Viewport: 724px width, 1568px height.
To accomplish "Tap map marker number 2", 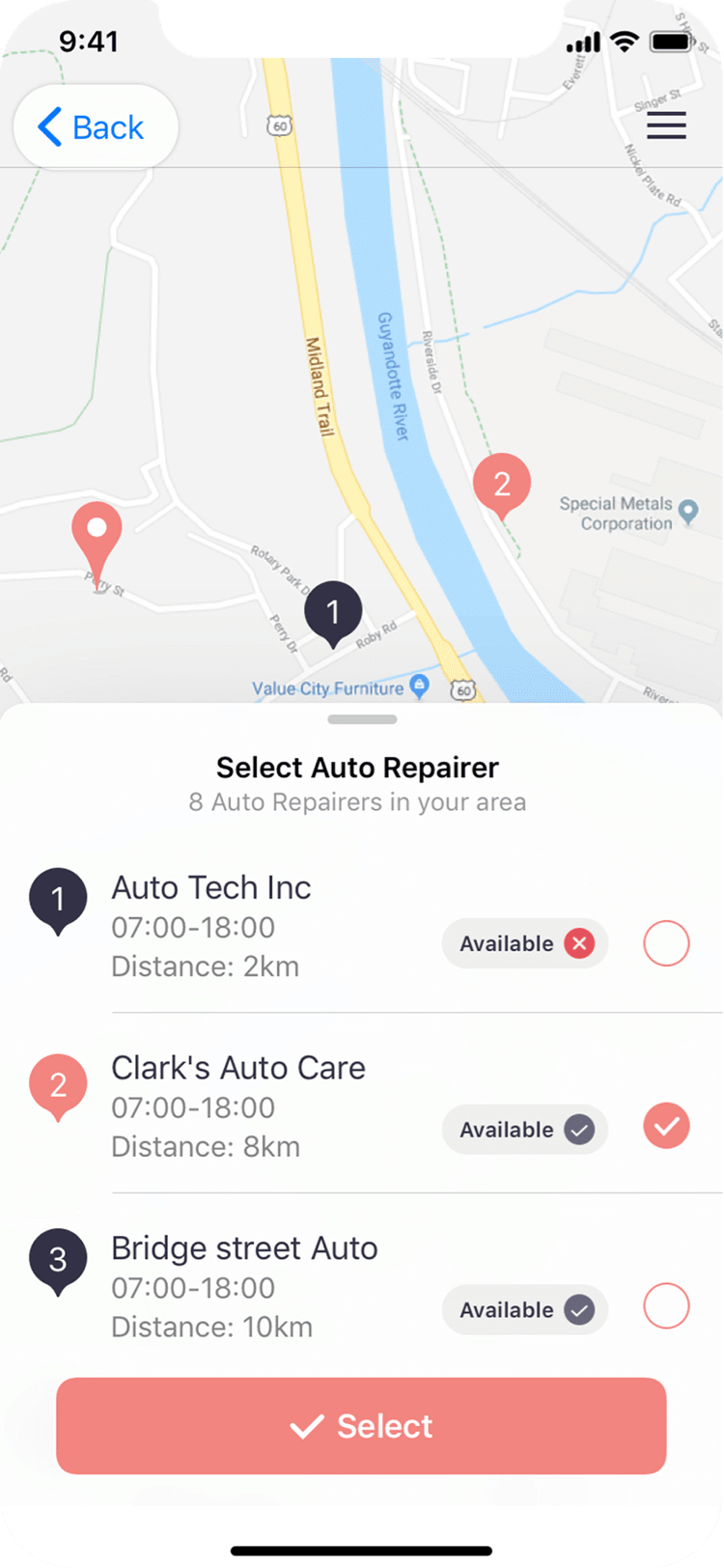I will (x=502, y=484).
